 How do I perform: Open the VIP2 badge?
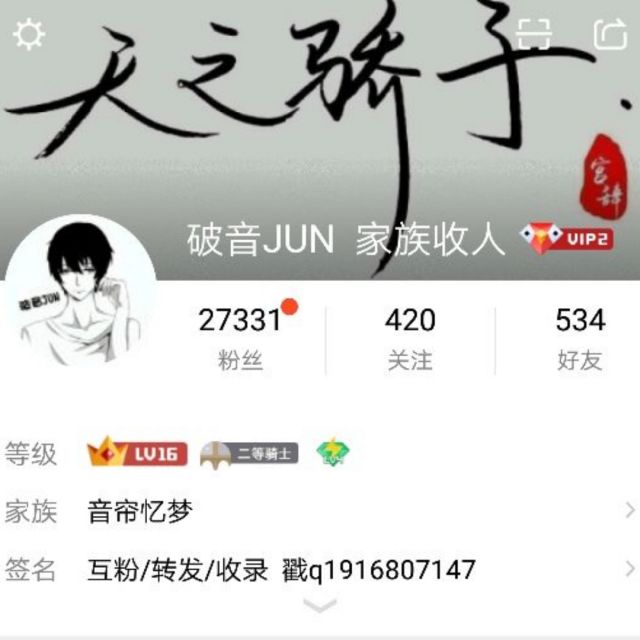(x=567, y=239)
